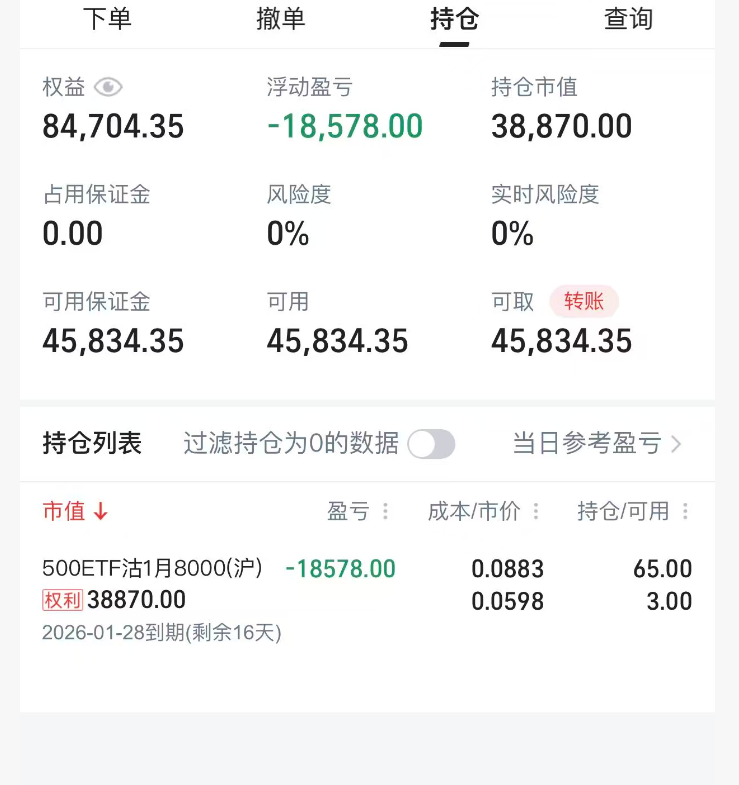Open the 持仓/可用 column options

click(x=685, y=511)
